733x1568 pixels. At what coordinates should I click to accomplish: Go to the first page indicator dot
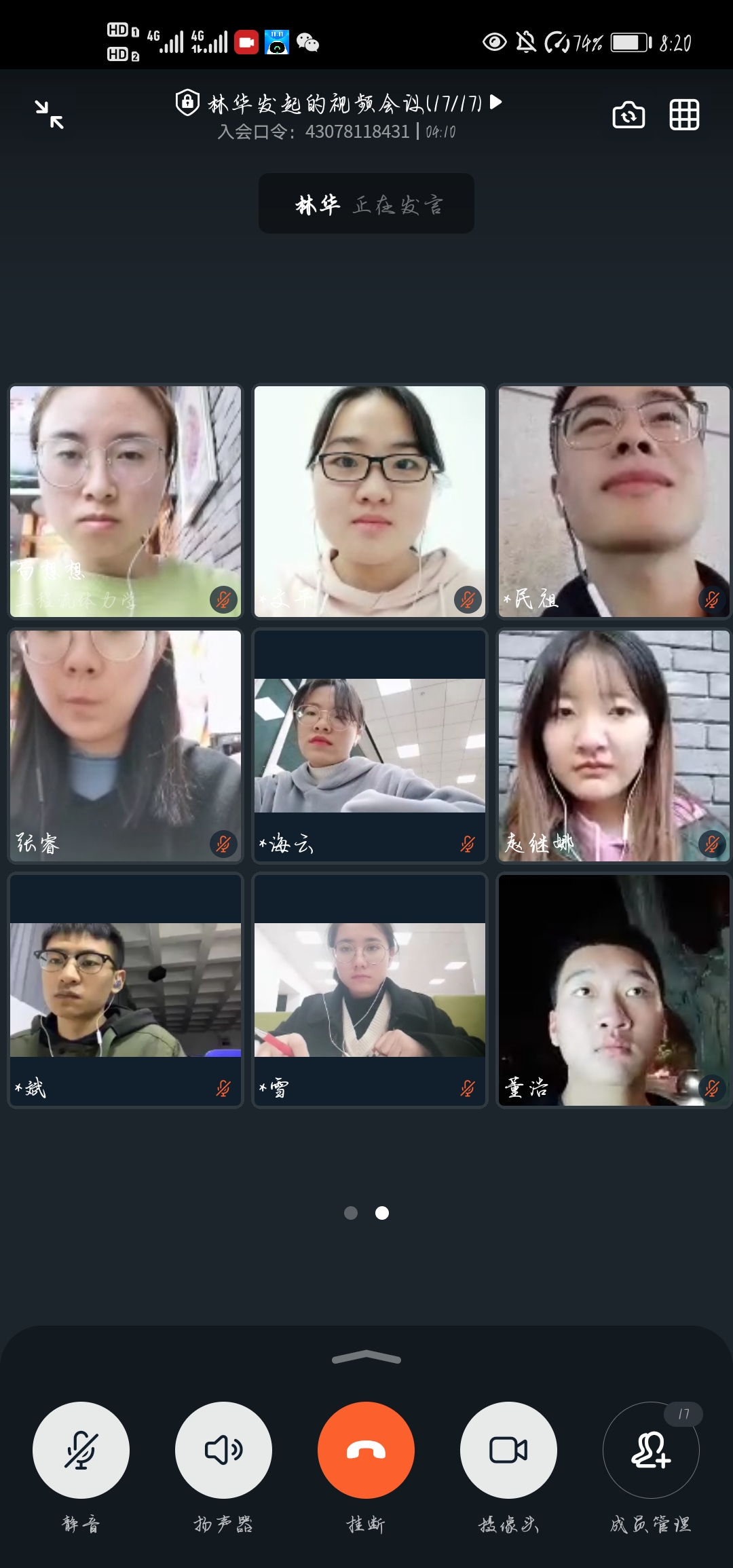pos(351,1213)
